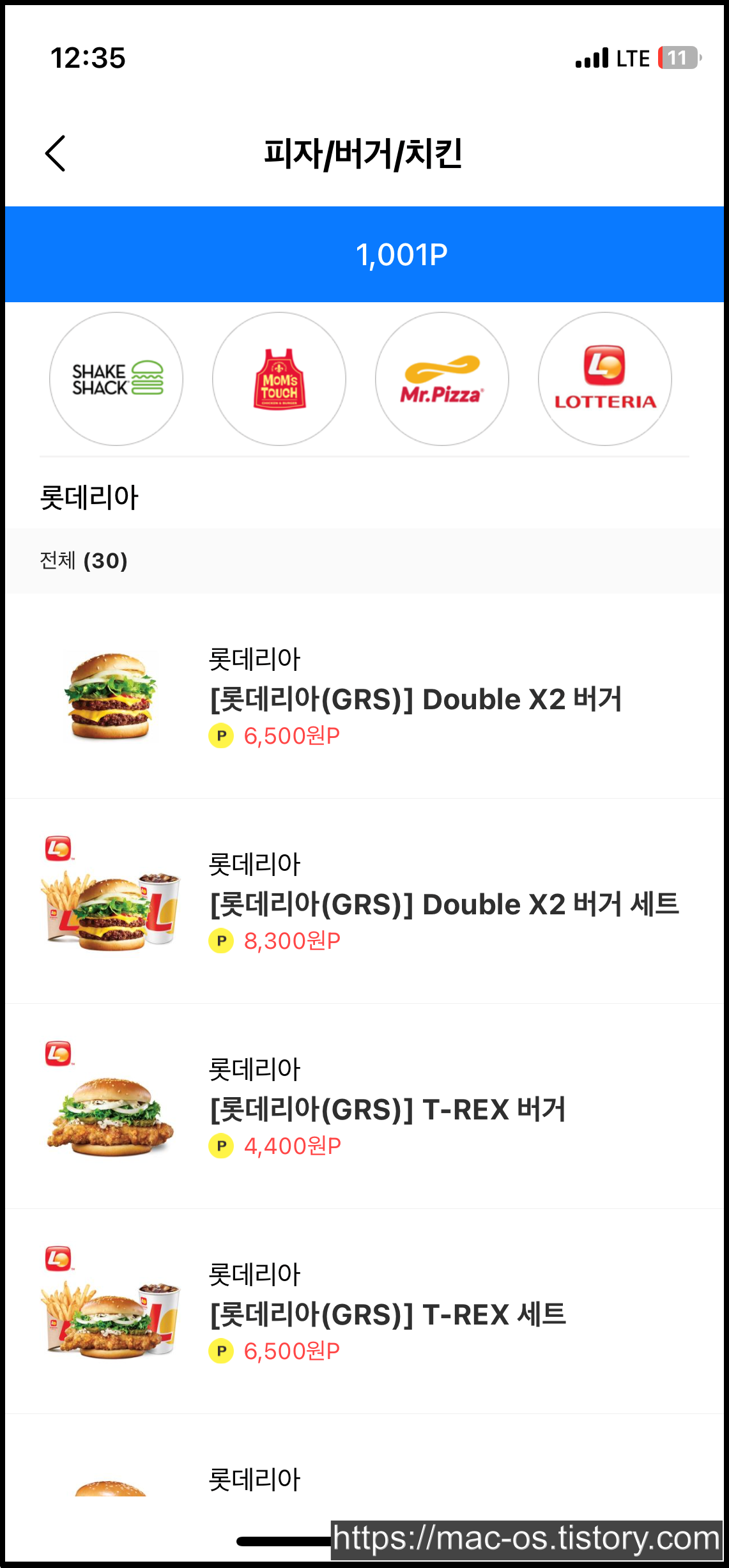Open the T-REX 버거 4,400원P item
The image size is (729, 1568).
(388, 1109)
